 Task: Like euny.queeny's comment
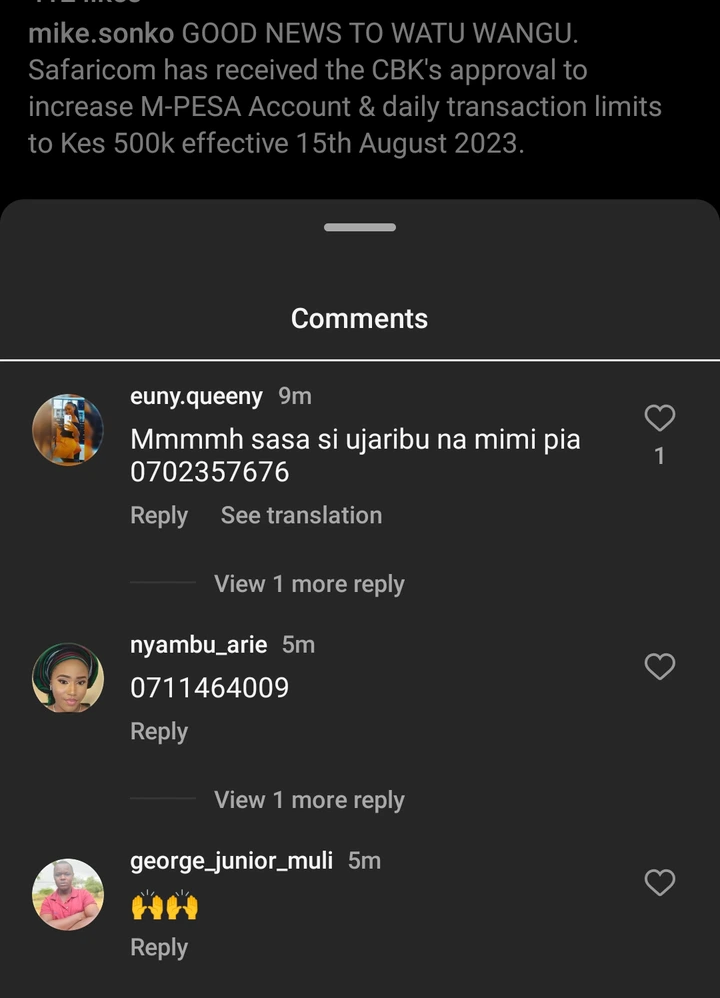(659, 418)
